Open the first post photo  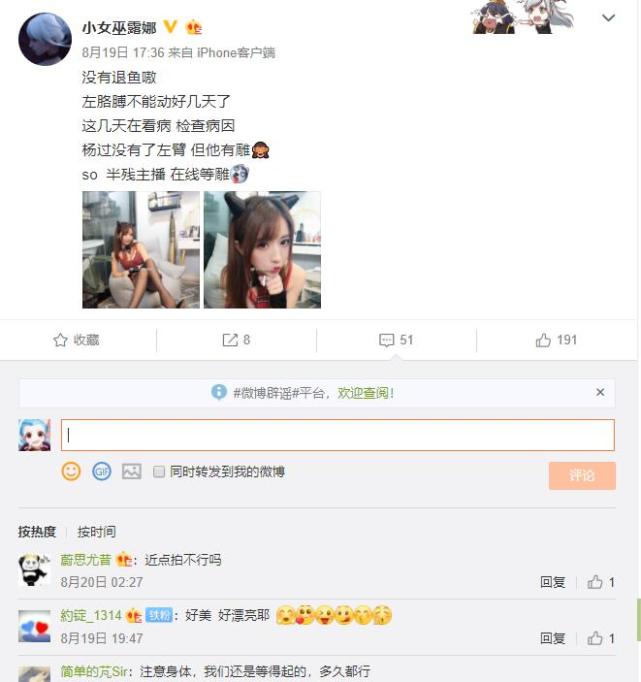(141, 250)
